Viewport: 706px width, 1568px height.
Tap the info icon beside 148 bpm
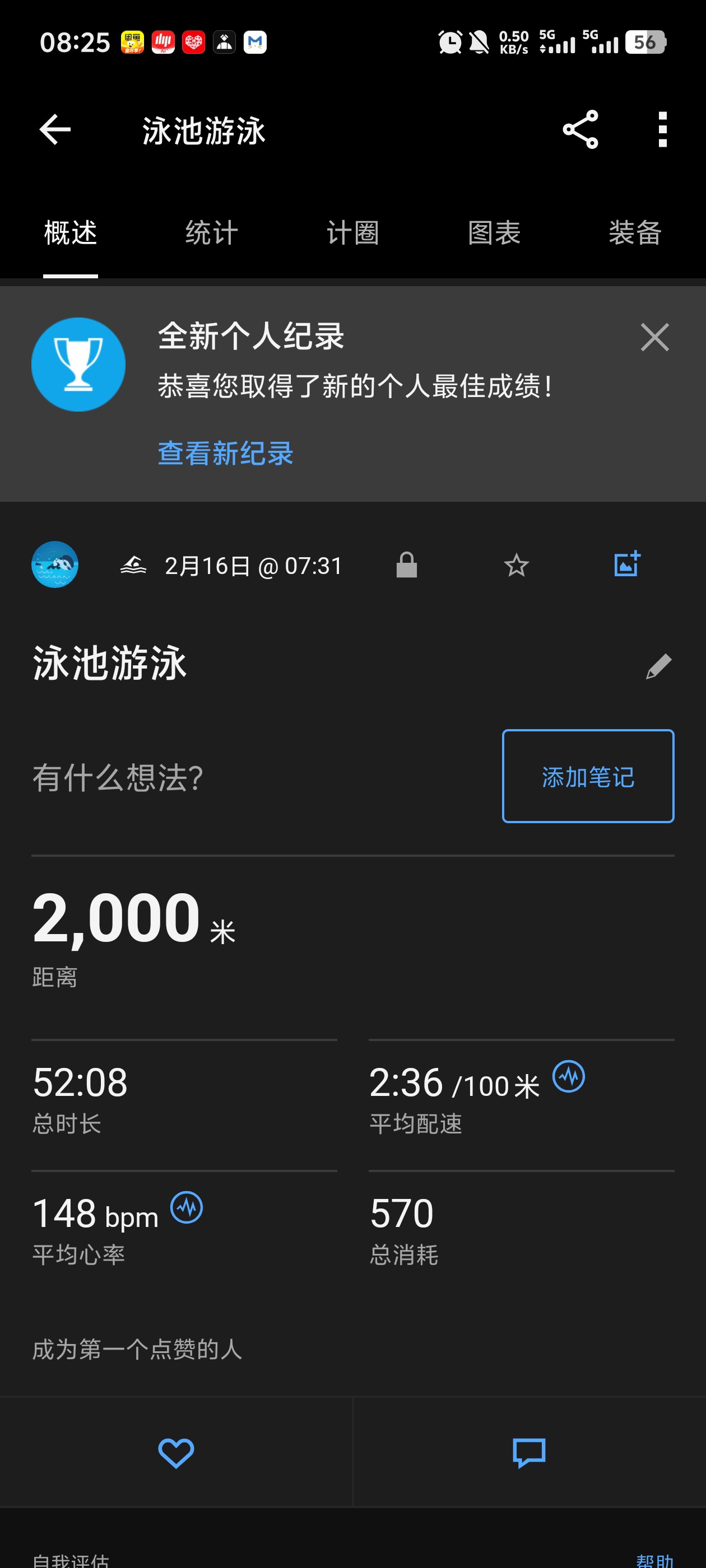coord(187,1207)
